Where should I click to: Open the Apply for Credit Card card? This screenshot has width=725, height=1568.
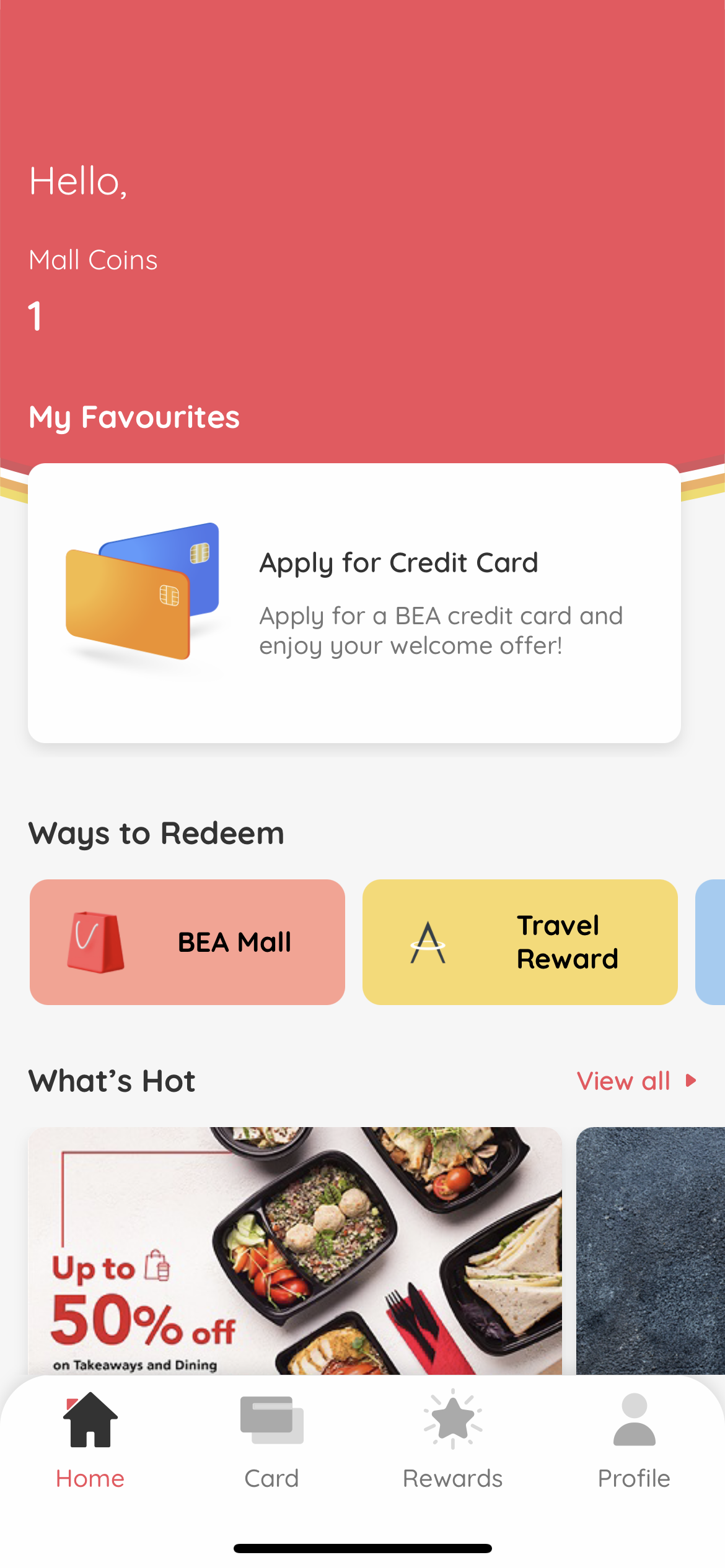[354, 603]
